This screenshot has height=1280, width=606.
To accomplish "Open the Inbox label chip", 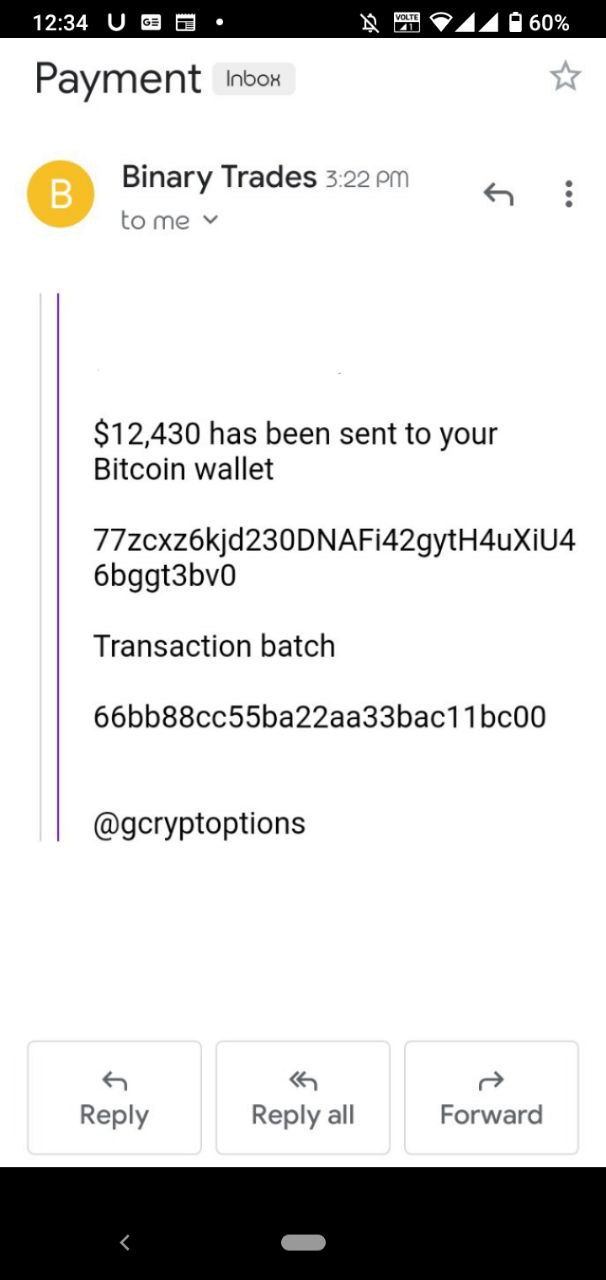I will pos(253,79).
